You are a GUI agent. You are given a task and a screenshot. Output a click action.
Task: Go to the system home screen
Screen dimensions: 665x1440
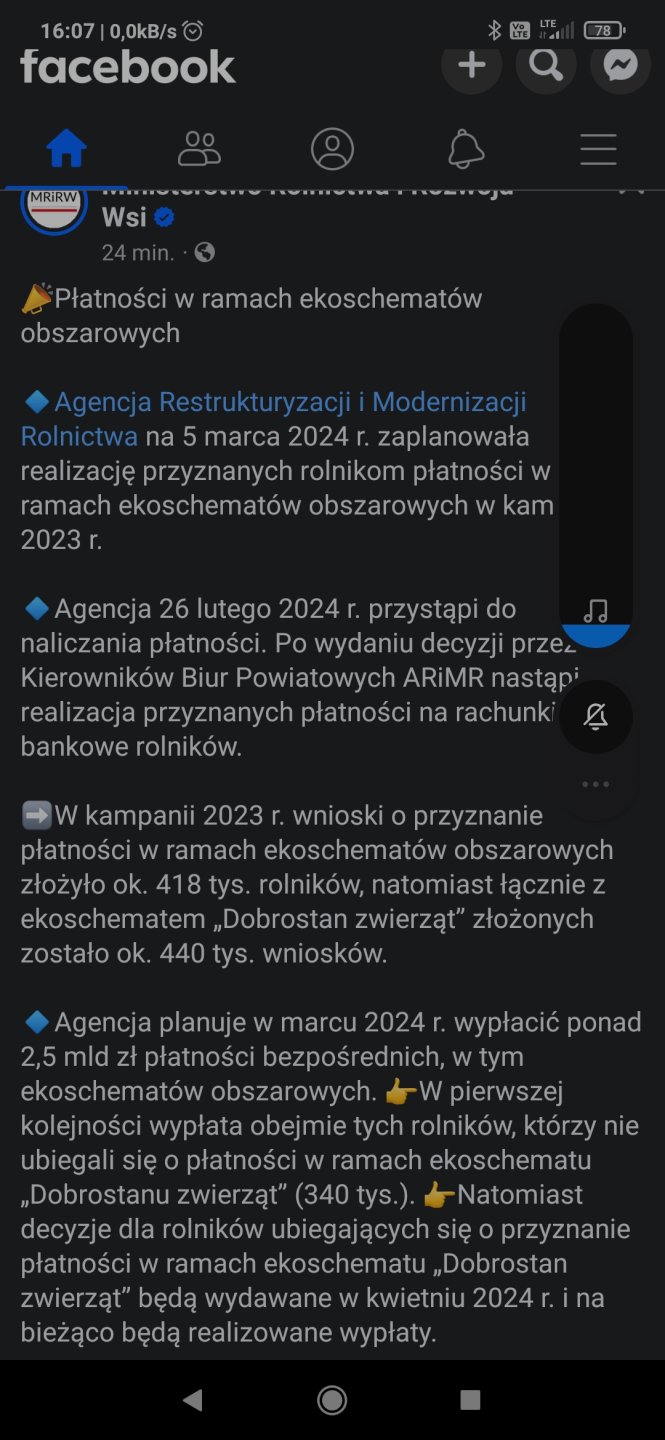[332, 1400]
